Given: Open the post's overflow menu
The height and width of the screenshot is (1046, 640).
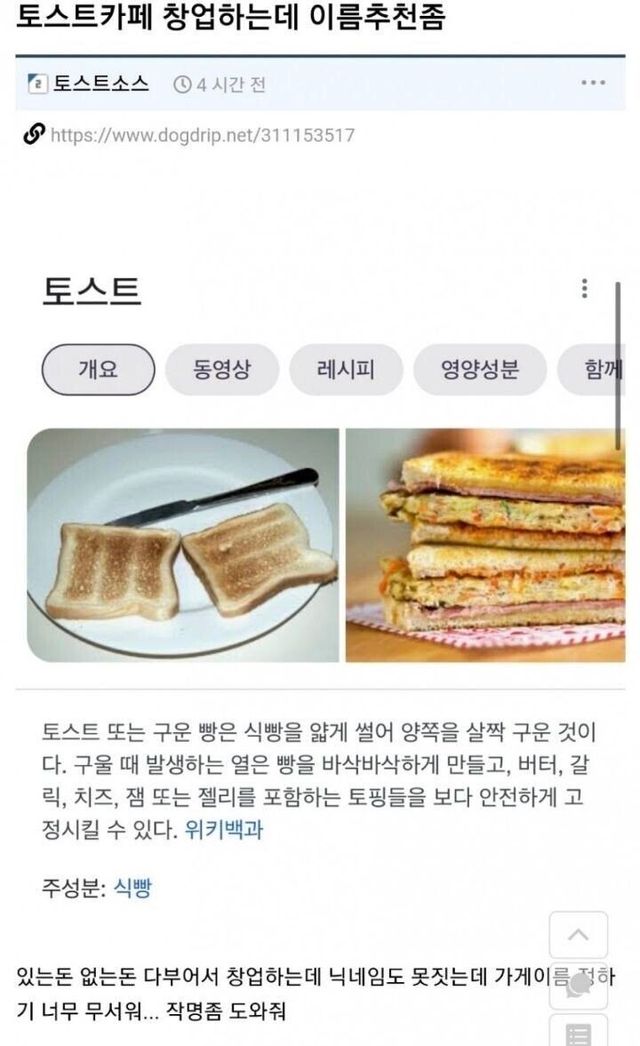Looking at the screenshot, I should 593,83.
